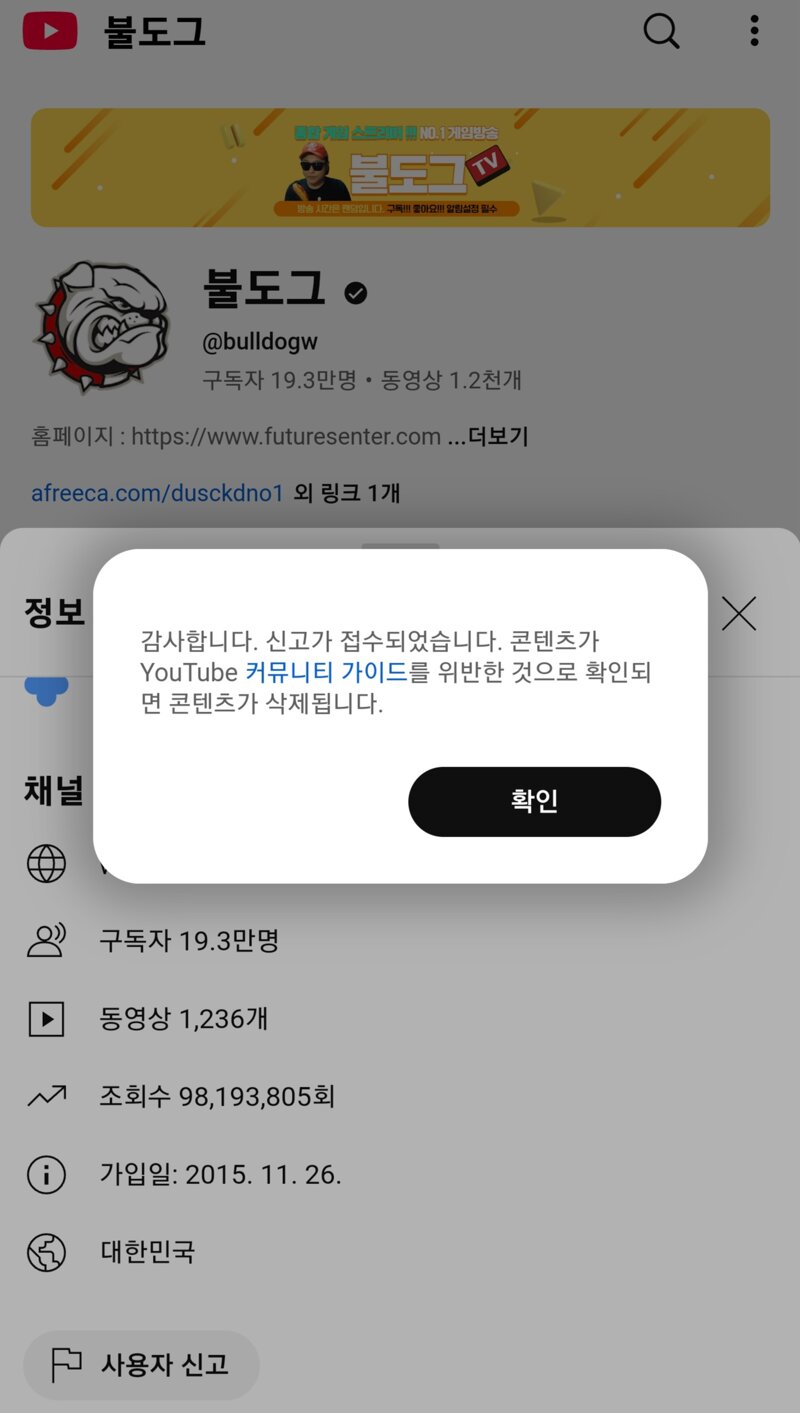The width and height of the screenshot is (800, 1413).
Task: Open the 커뮤니티 가이드 link
Action: [326, 671]
